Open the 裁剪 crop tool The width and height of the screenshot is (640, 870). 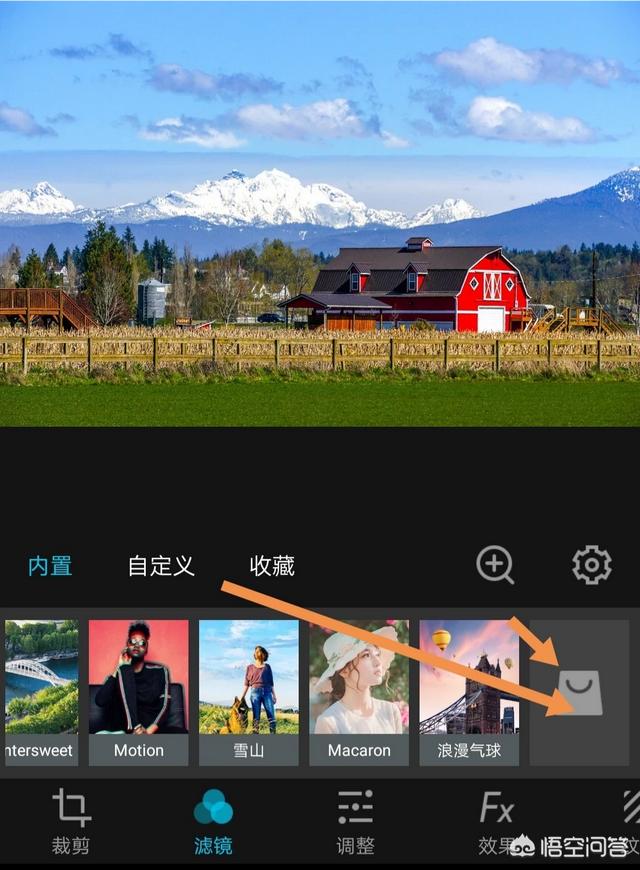click(x=71, y=822)
